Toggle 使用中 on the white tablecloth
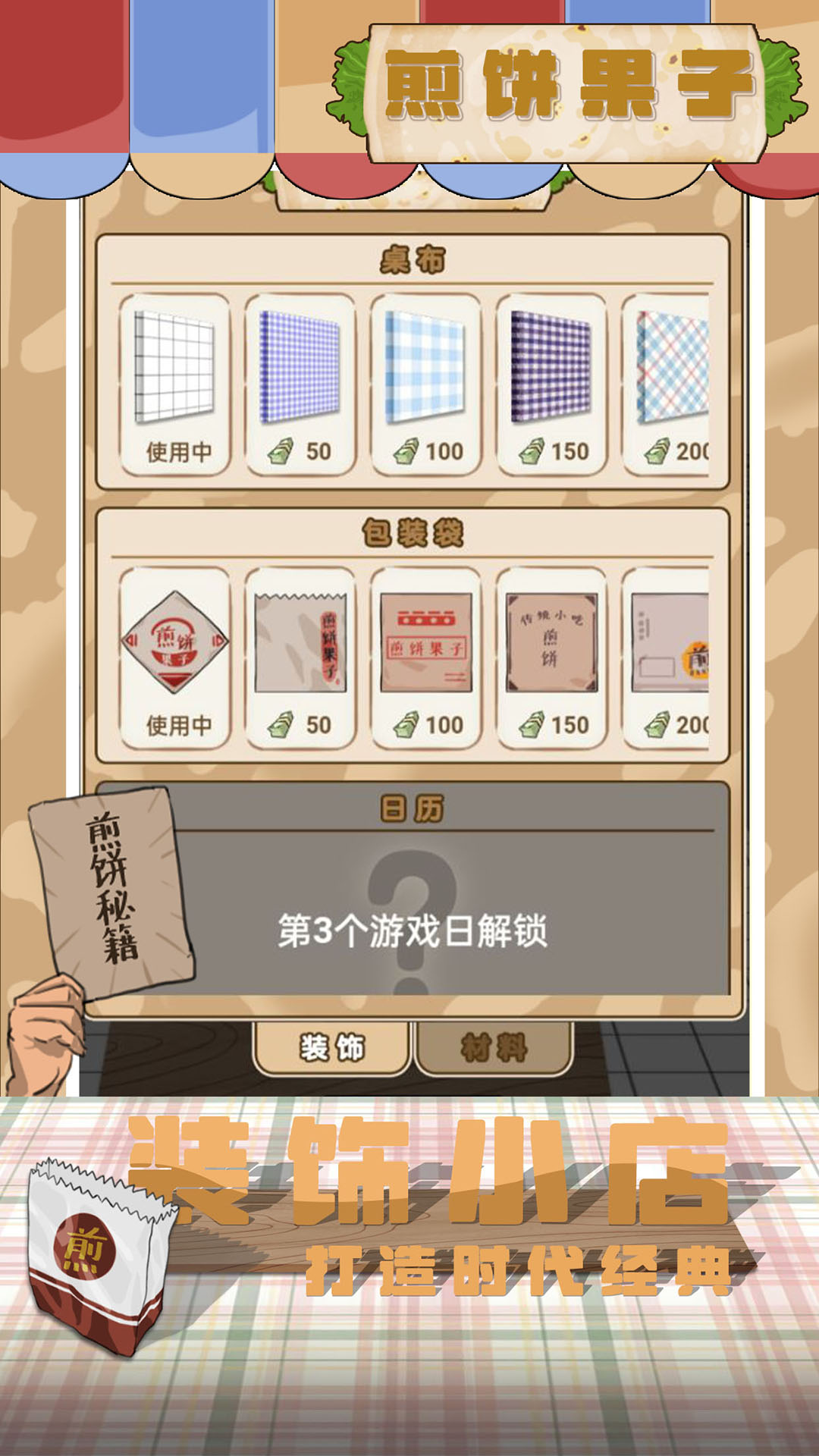Screen dimensions: 819x1456 [x=178, y=453]
